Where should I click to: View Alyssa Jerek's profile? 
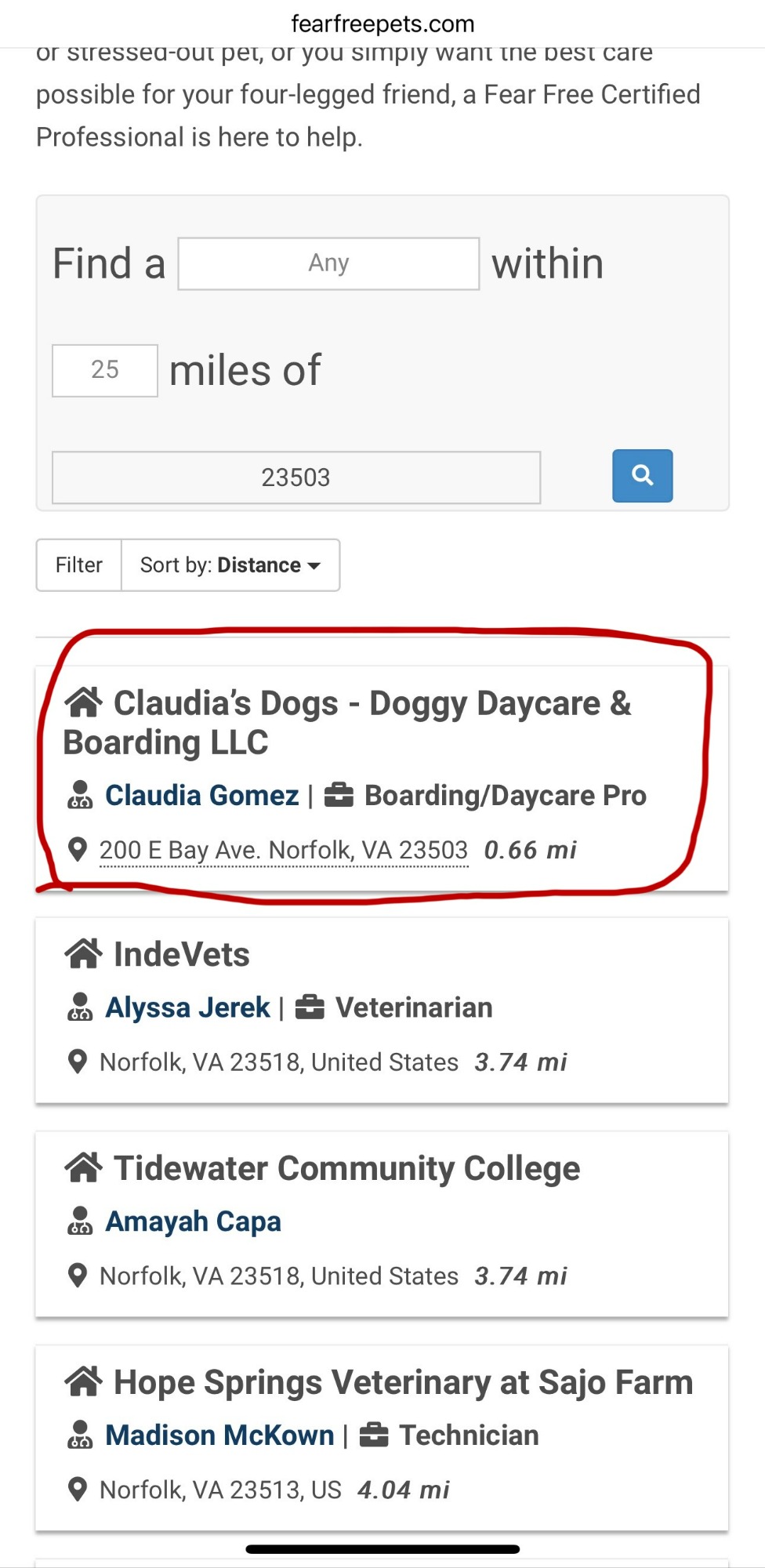188,1007
